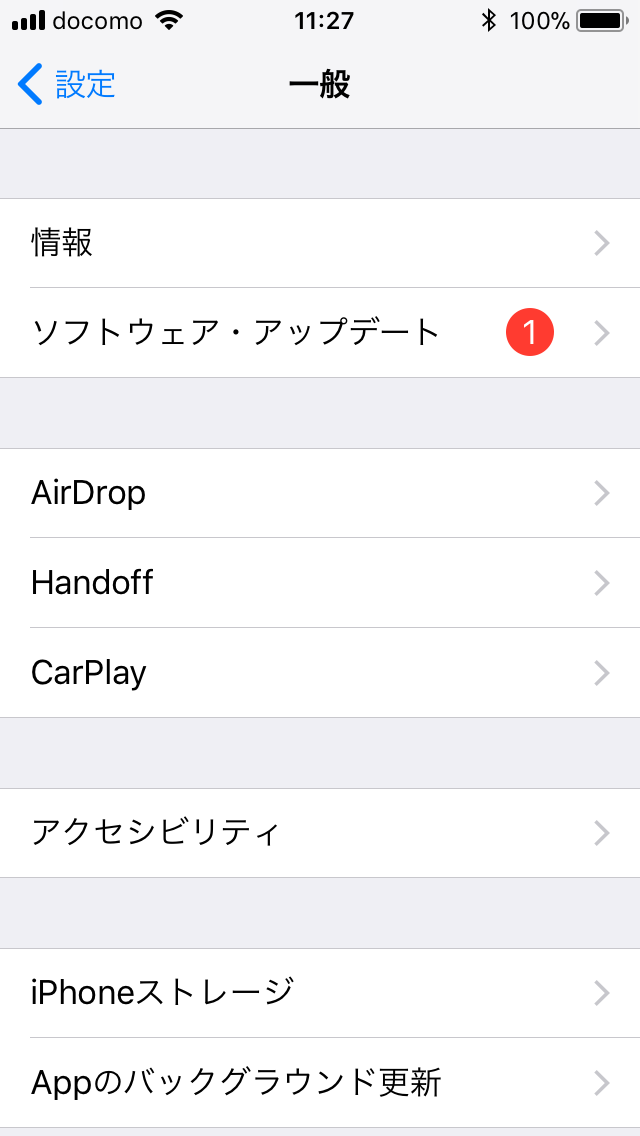Open the 情報 row

pos(320,243)
